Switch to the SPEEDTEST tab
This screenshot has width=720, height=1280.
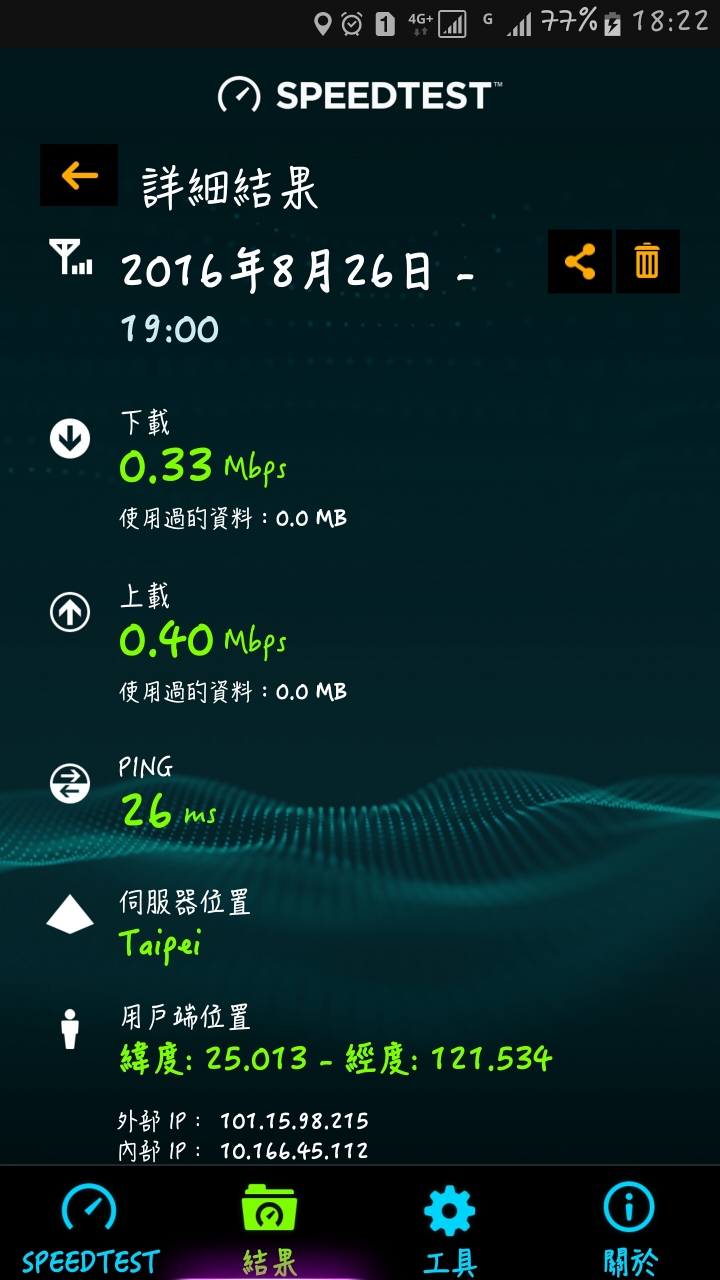(90, 1228)
